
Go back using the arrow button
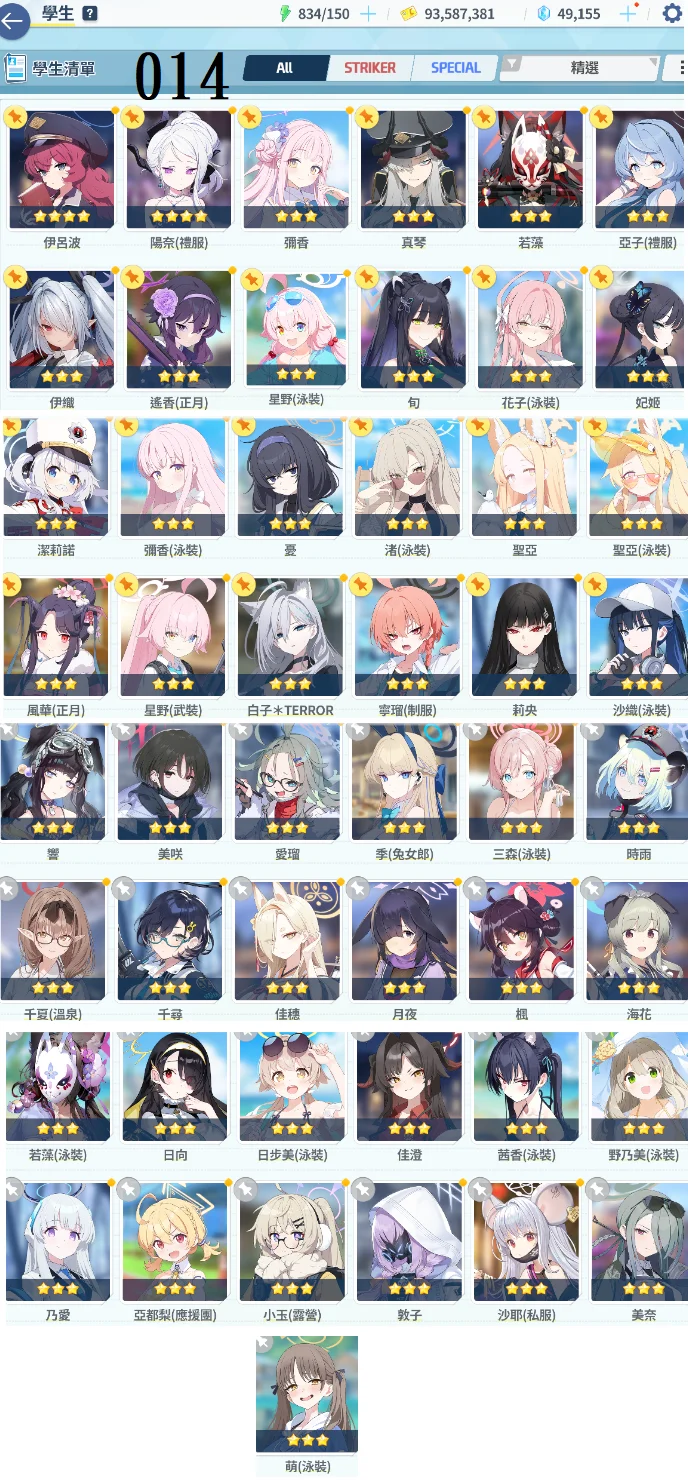(14, 21)
